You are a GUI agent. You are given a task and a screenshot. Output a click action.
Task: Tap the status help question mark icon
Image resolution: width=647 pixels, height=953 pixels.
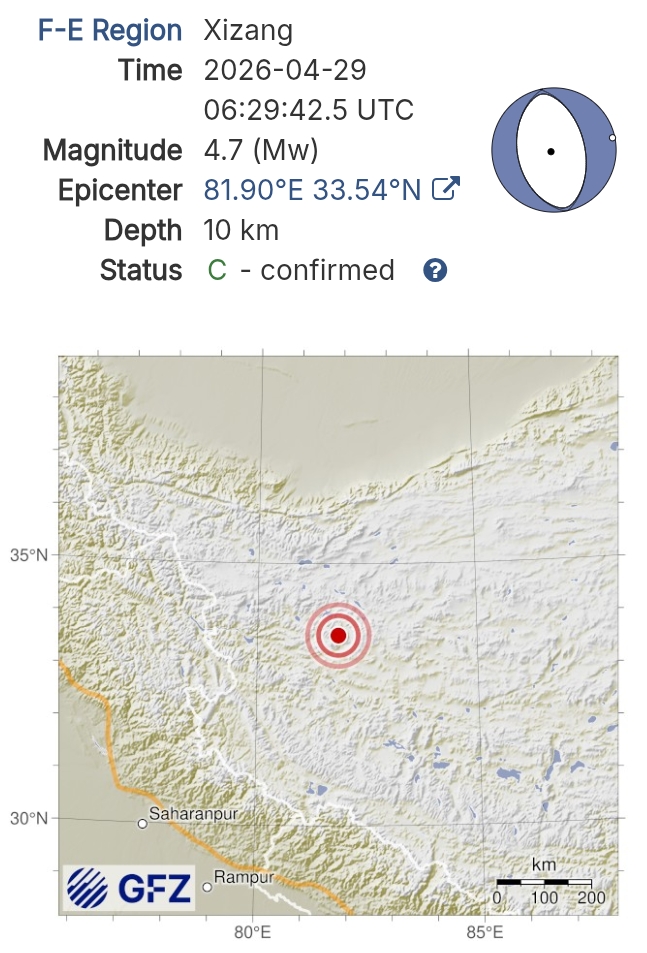tap(435, 270)
